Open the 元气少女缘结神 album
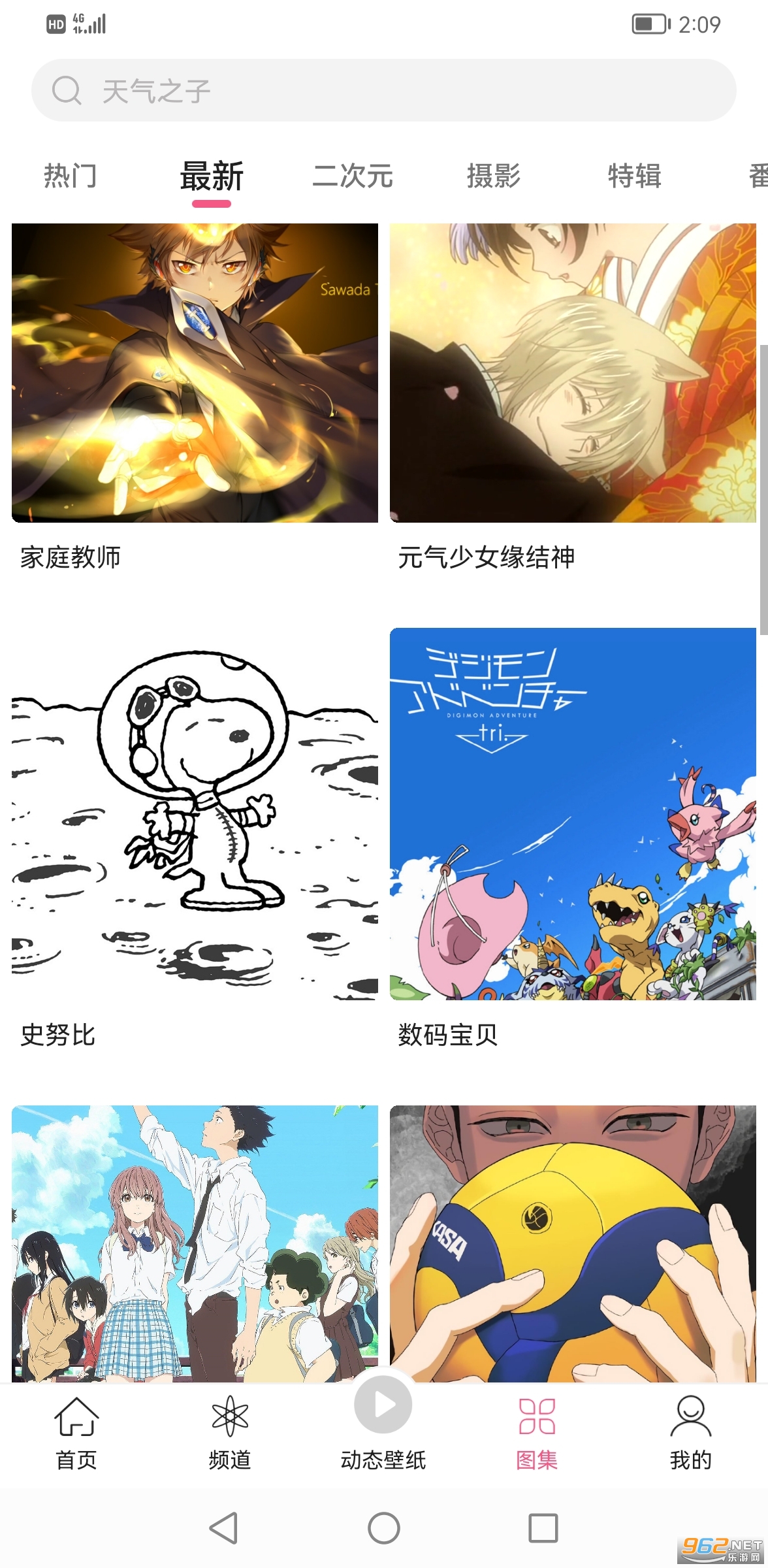The height and width of the screenshot is (1568, 768). pyautogui.click(x=573, y=373)
